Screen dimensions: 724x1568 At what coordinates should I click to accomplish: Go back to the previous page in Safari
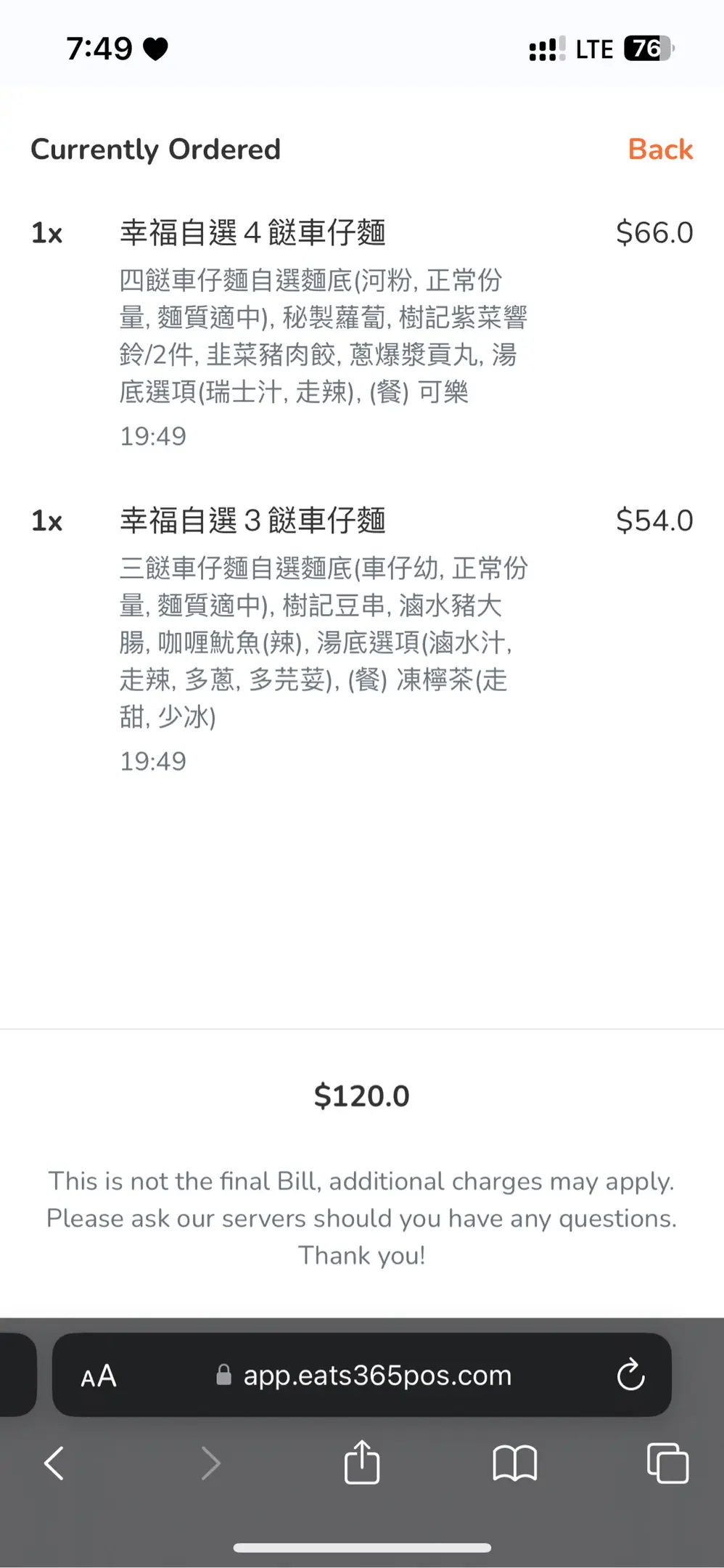coord(54,1463)
